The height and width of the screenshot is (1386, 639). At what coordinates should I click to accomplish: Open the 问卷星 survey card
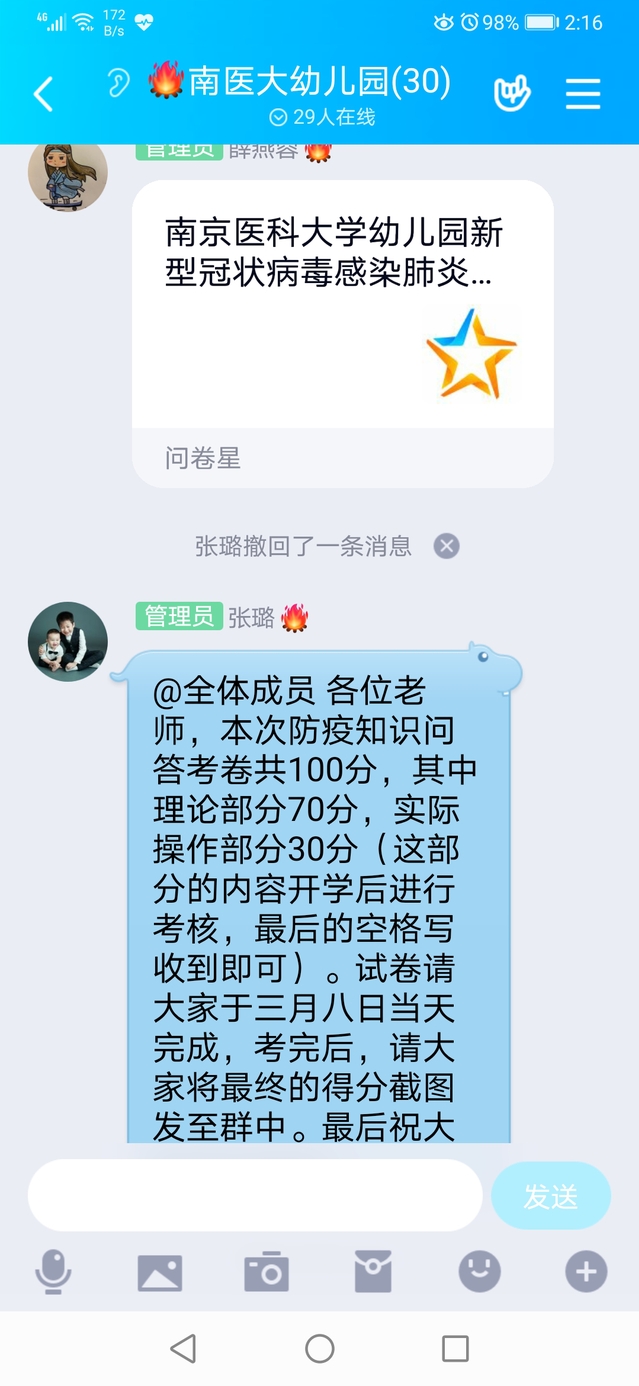pos(342,333)
